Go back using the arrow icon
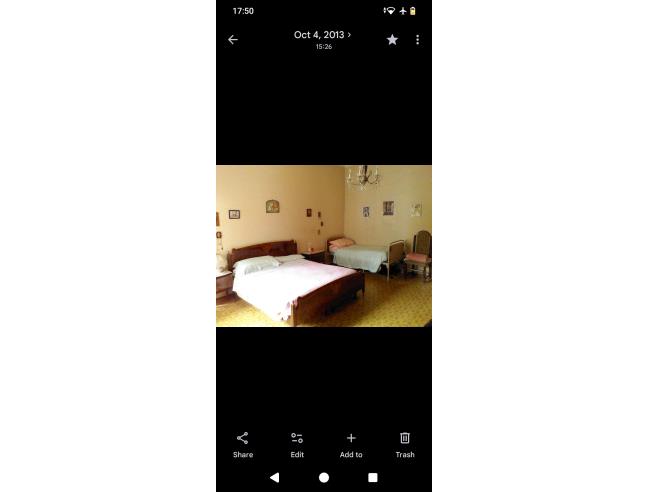 [233, 40]
